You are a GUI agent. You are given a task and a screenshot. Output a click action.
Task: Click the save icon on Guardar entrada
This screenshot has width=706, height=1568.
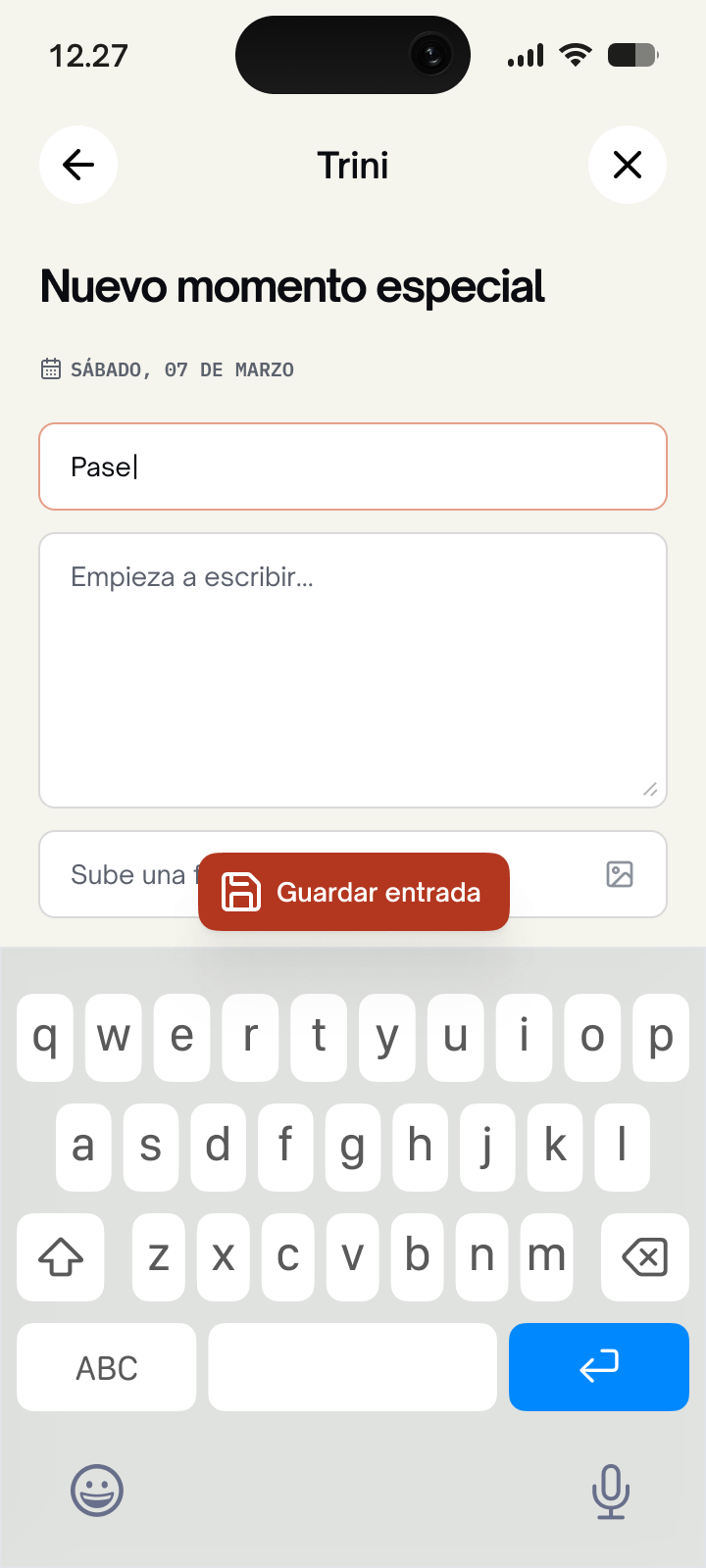pyautogui.click(x=241, y=892)
